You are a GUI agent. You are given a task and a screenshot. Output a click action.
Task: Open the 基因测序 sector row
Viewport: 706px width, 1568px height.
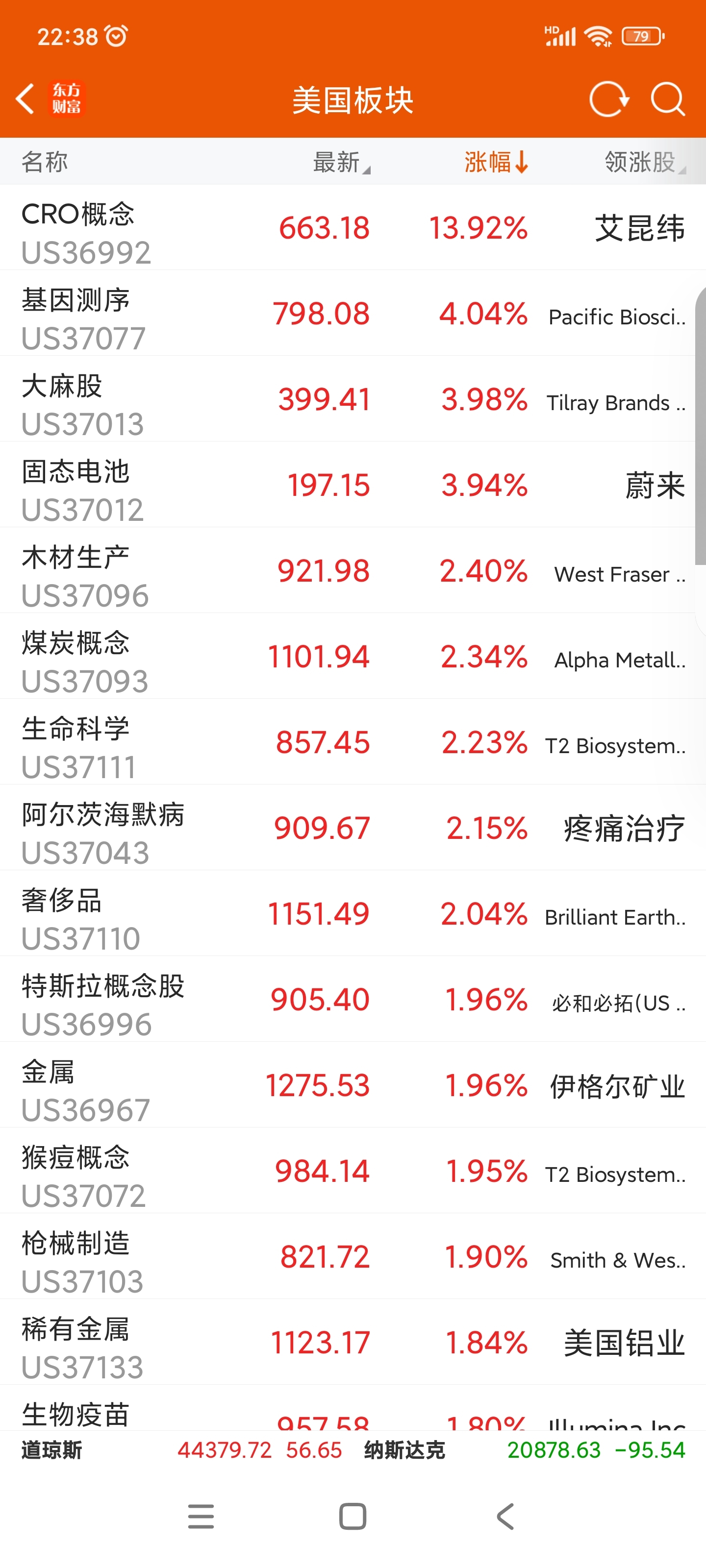pyautogui.click(x=353, y=314)
